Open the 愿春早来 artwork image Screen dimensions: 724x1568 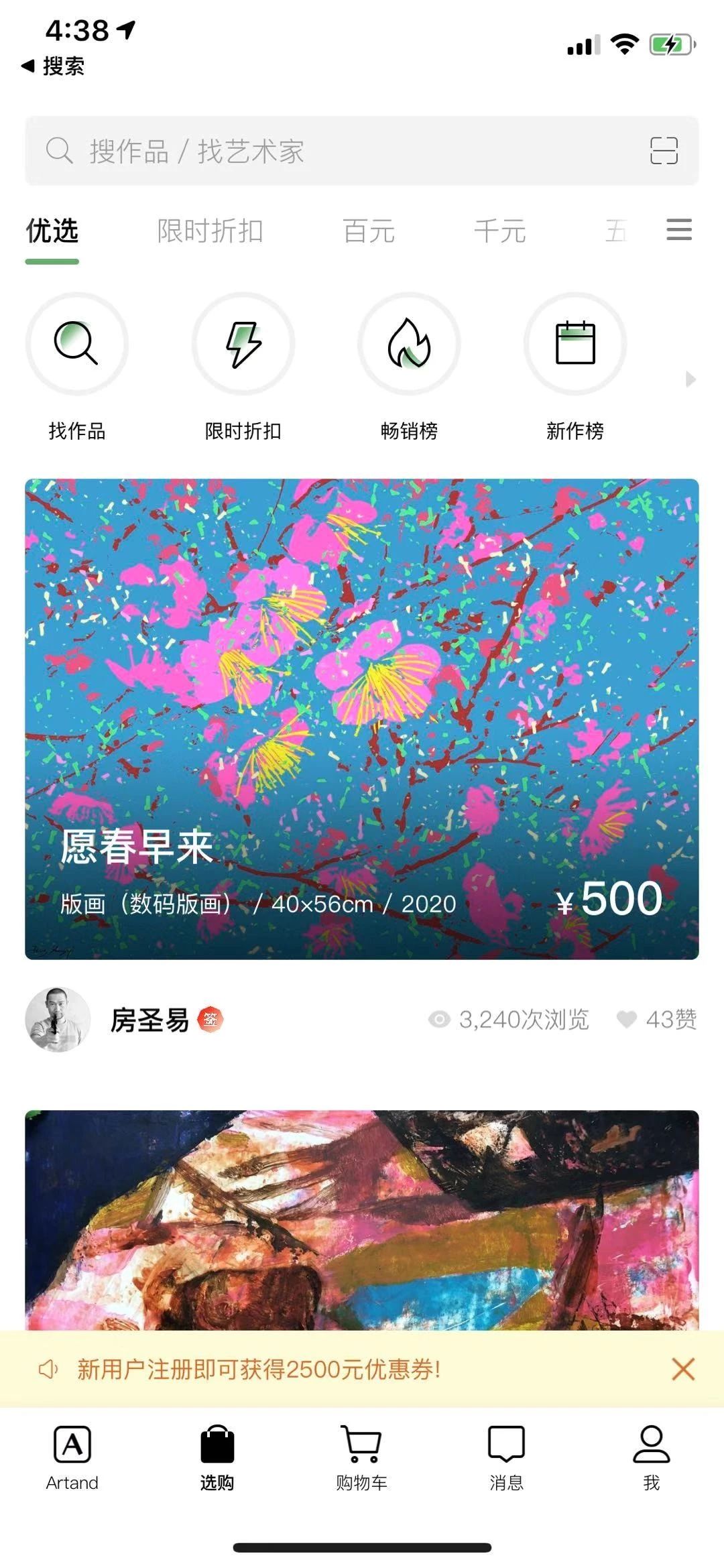(362, 717)
